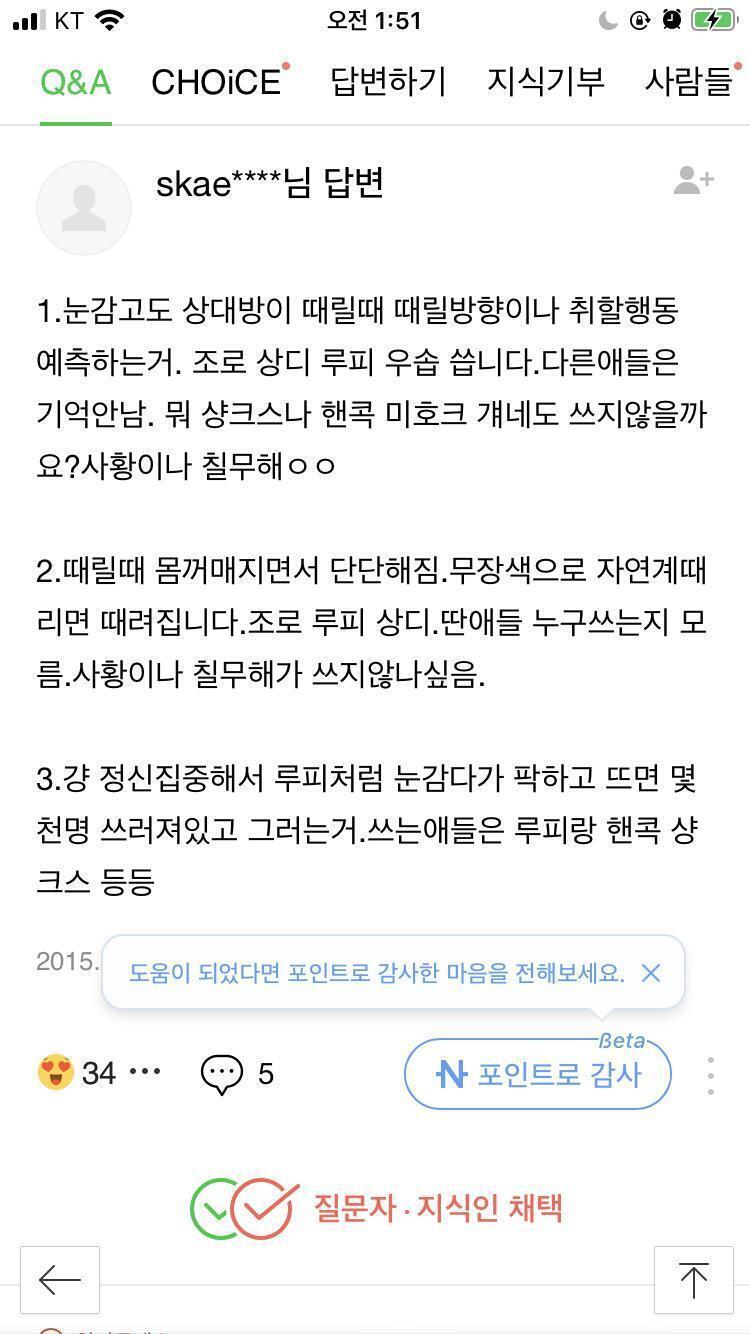Open the 5 comments on this answer
750x1334 pixels.
tap(238, 1074)
